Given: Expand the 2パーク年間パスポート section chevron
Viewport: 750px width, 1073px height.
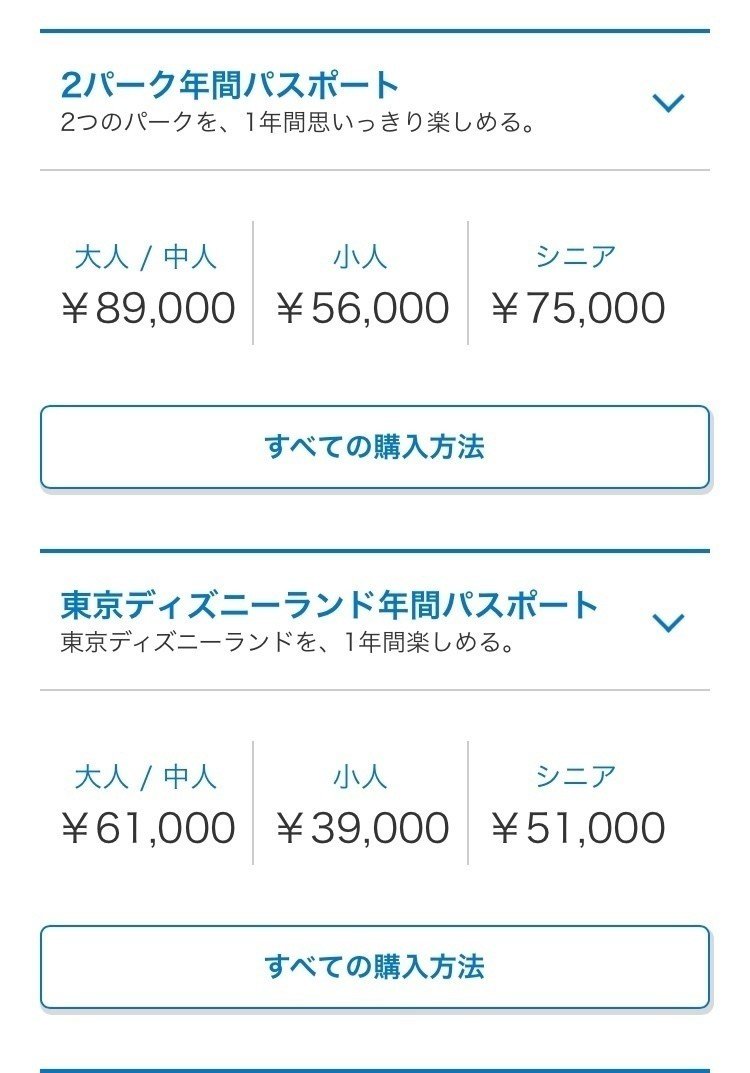Looking at the screenshot, I should [x=667, y=102].
